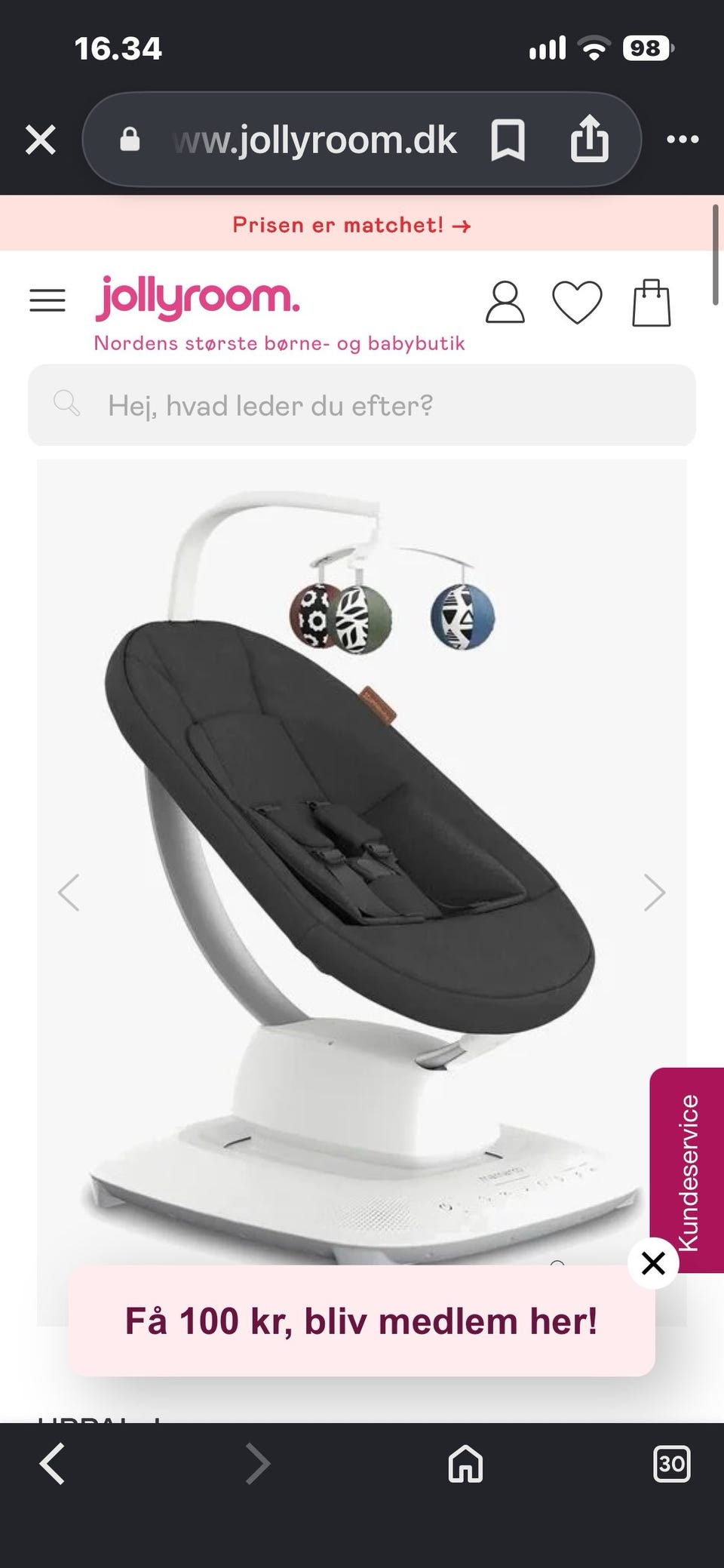Go to the Jollyroom home via logo
Viewport: 724px width, 1568px height.
(x=198, y=298)
